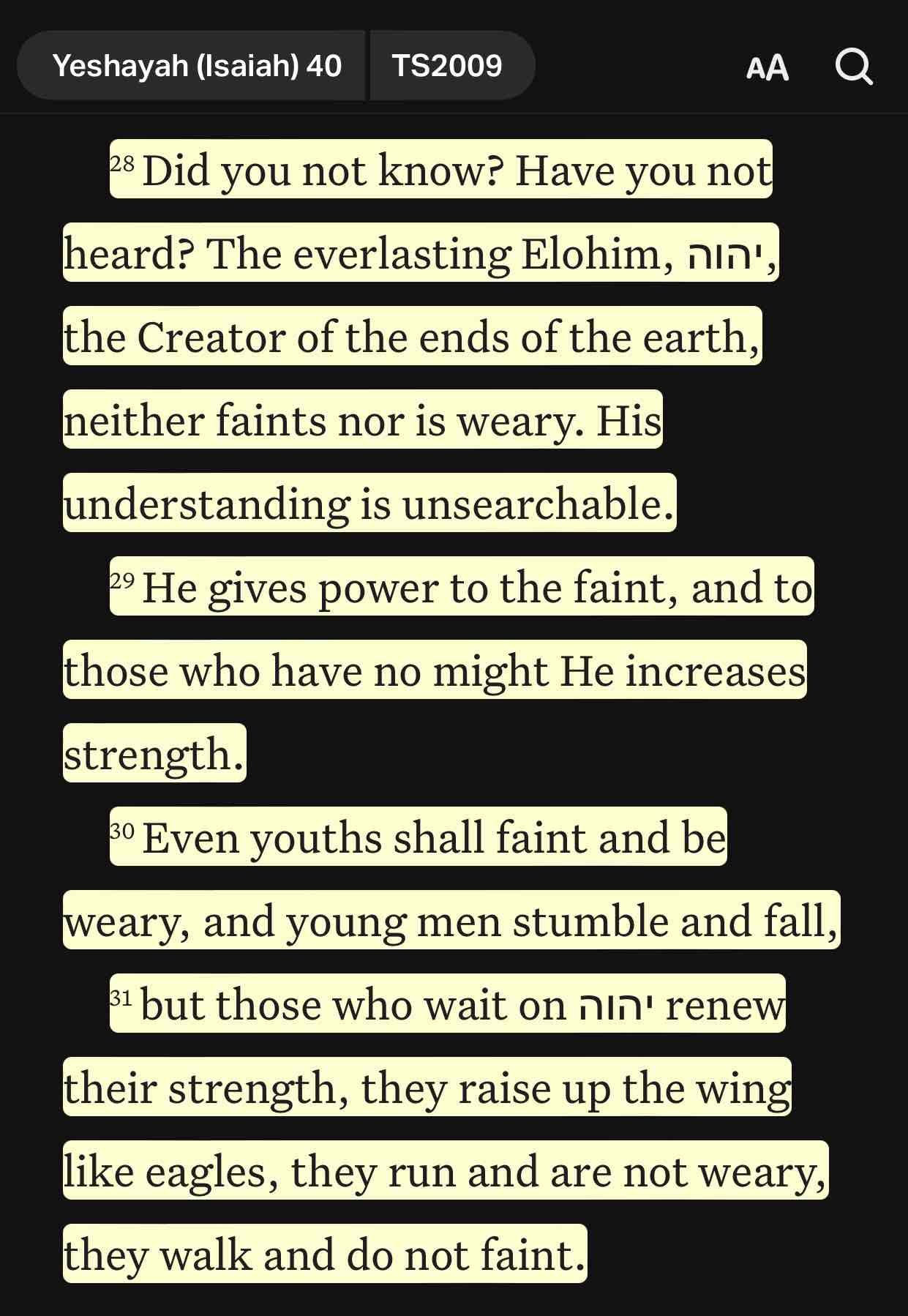Open the Yeshayah (Isaiah) 40 chapter picker
Viewport: 908px width, 1316px height.
[x=196, y=66]
